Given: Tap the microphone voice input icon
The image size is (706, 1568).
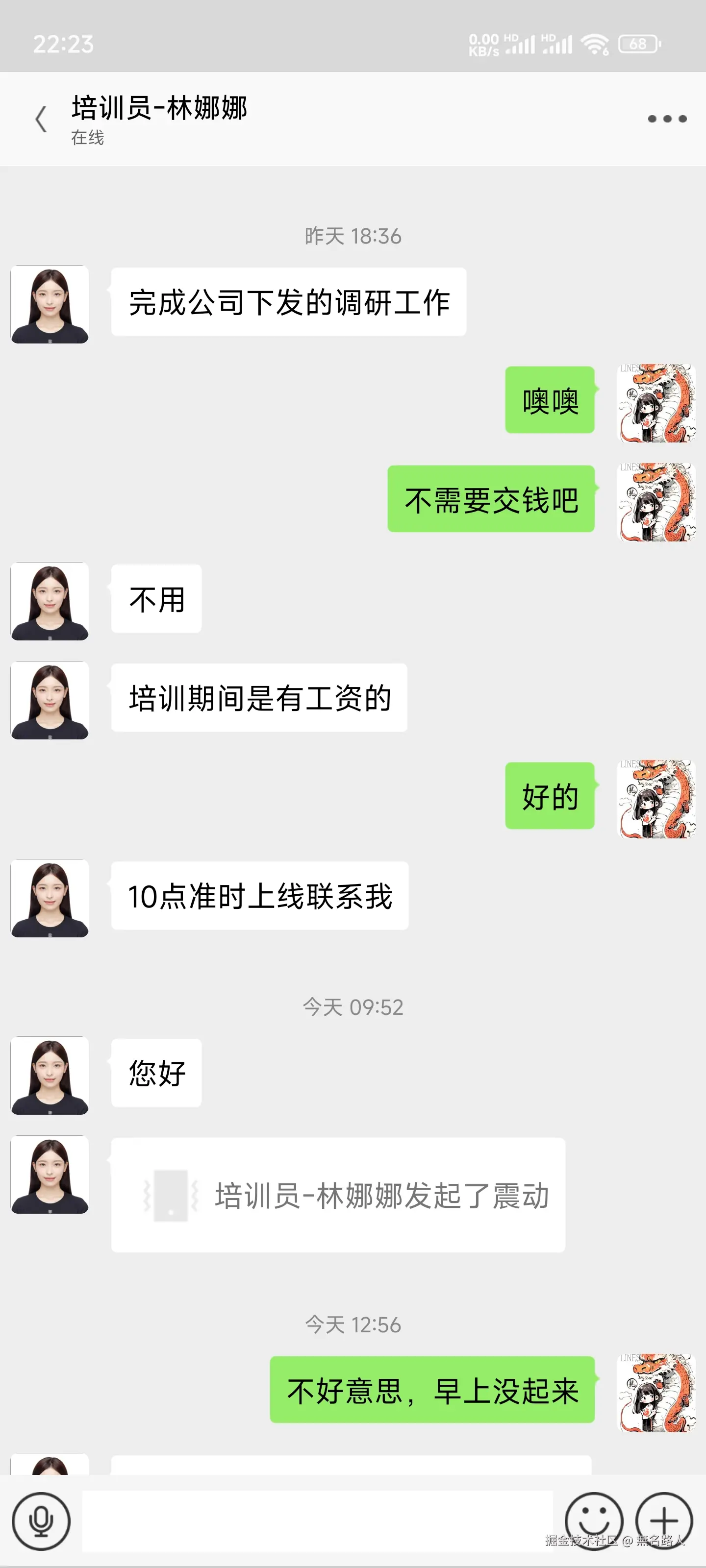Looking at the screenshot, I should [x=40, y=1520].
